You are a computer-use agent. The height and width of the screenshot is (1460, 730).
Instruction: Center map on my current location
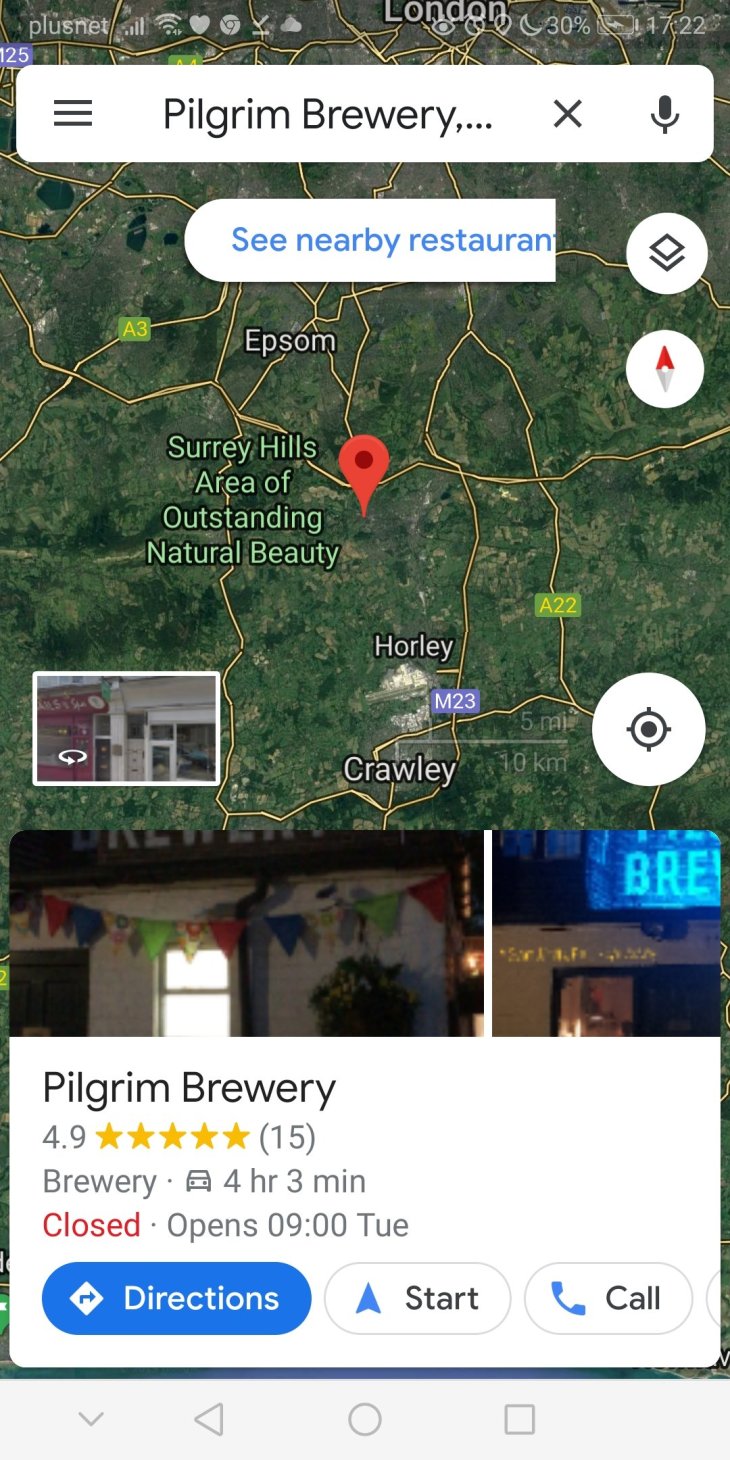point(648,729)
